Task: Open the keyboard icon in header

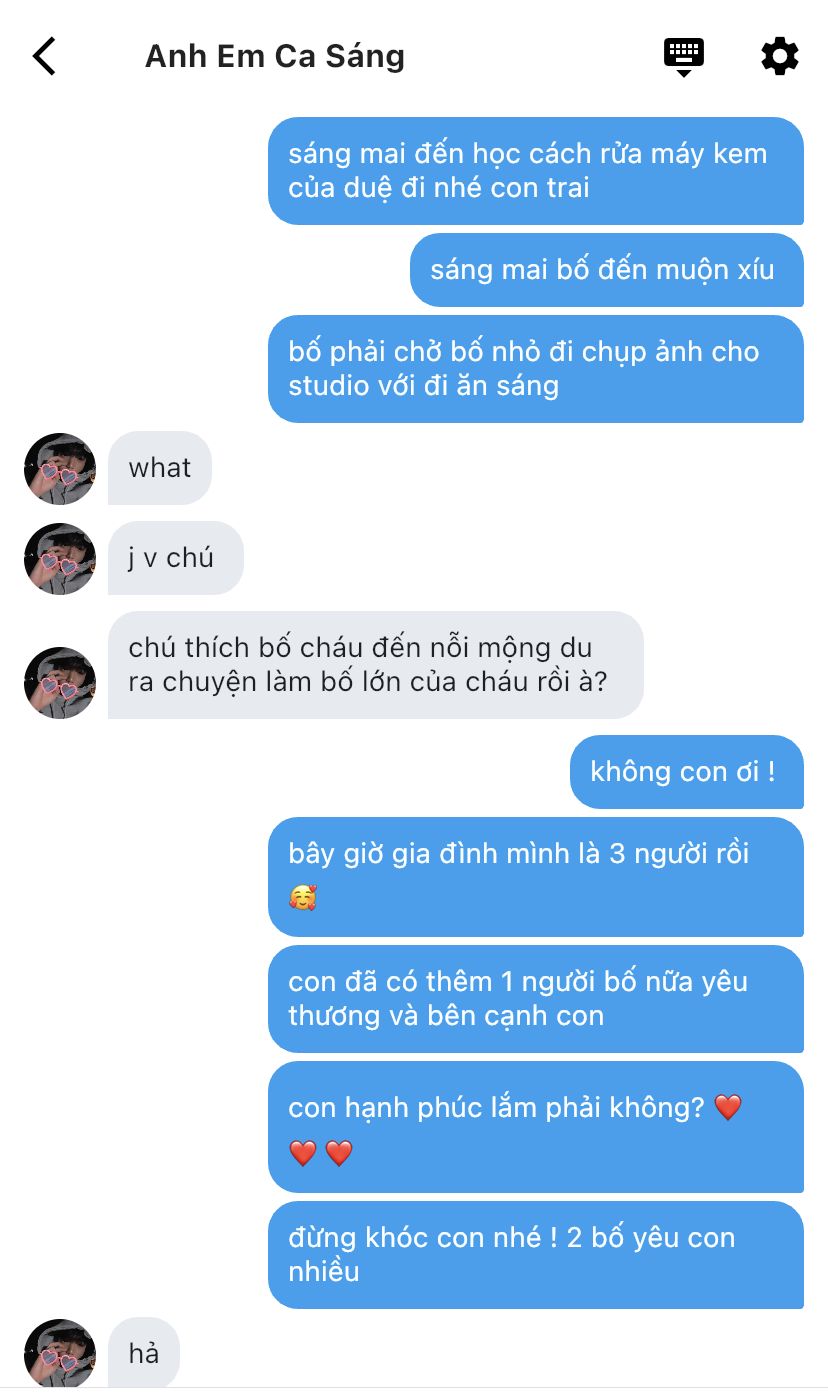Action: click(x=684, y=55)
